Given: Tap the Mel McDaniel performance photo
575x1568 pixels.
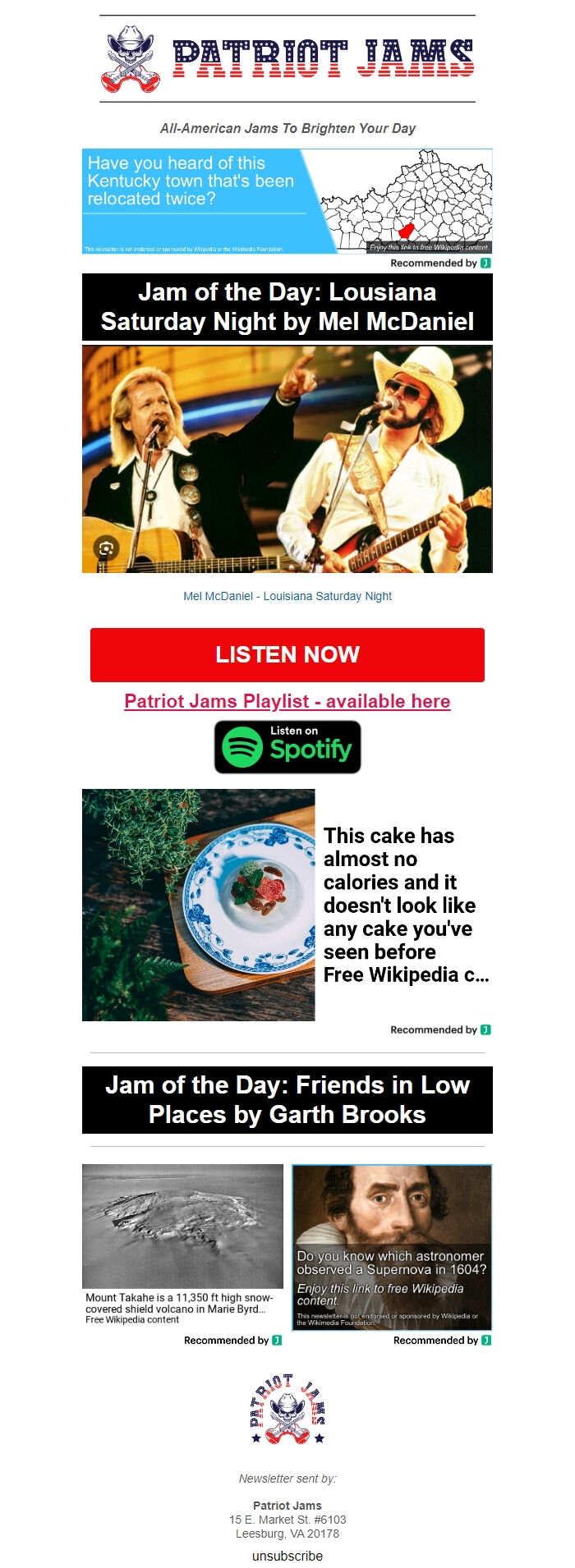Looking at the screenshot, I should point(287,459).
